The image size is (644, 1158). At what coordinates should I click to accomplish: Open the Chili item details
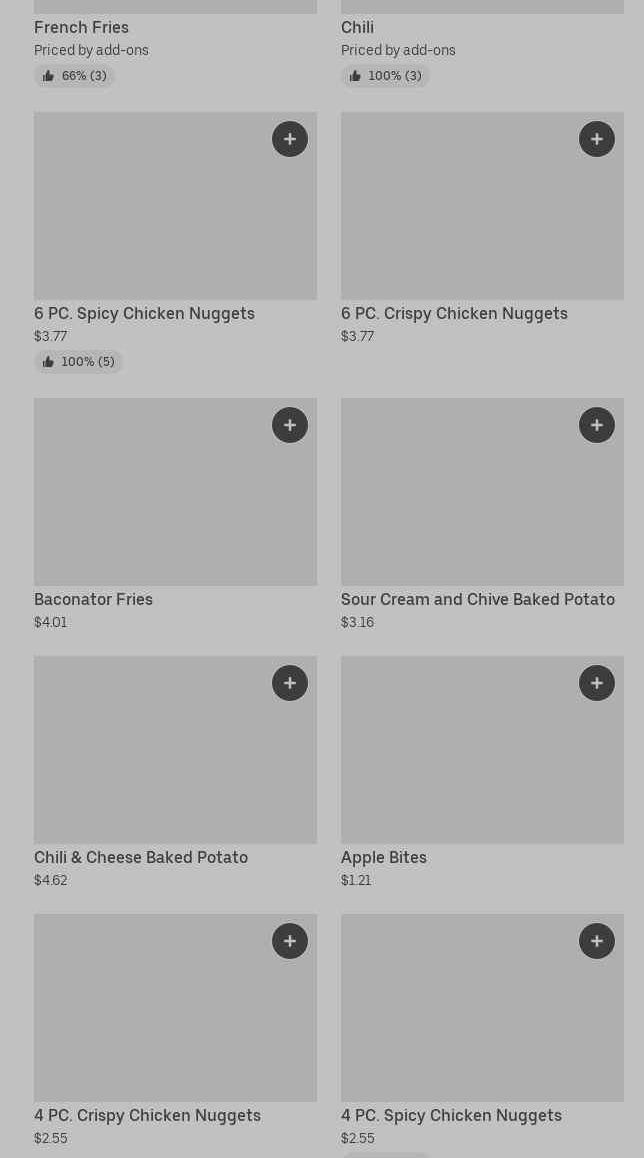pyautogui.click(x=357, y=27)
